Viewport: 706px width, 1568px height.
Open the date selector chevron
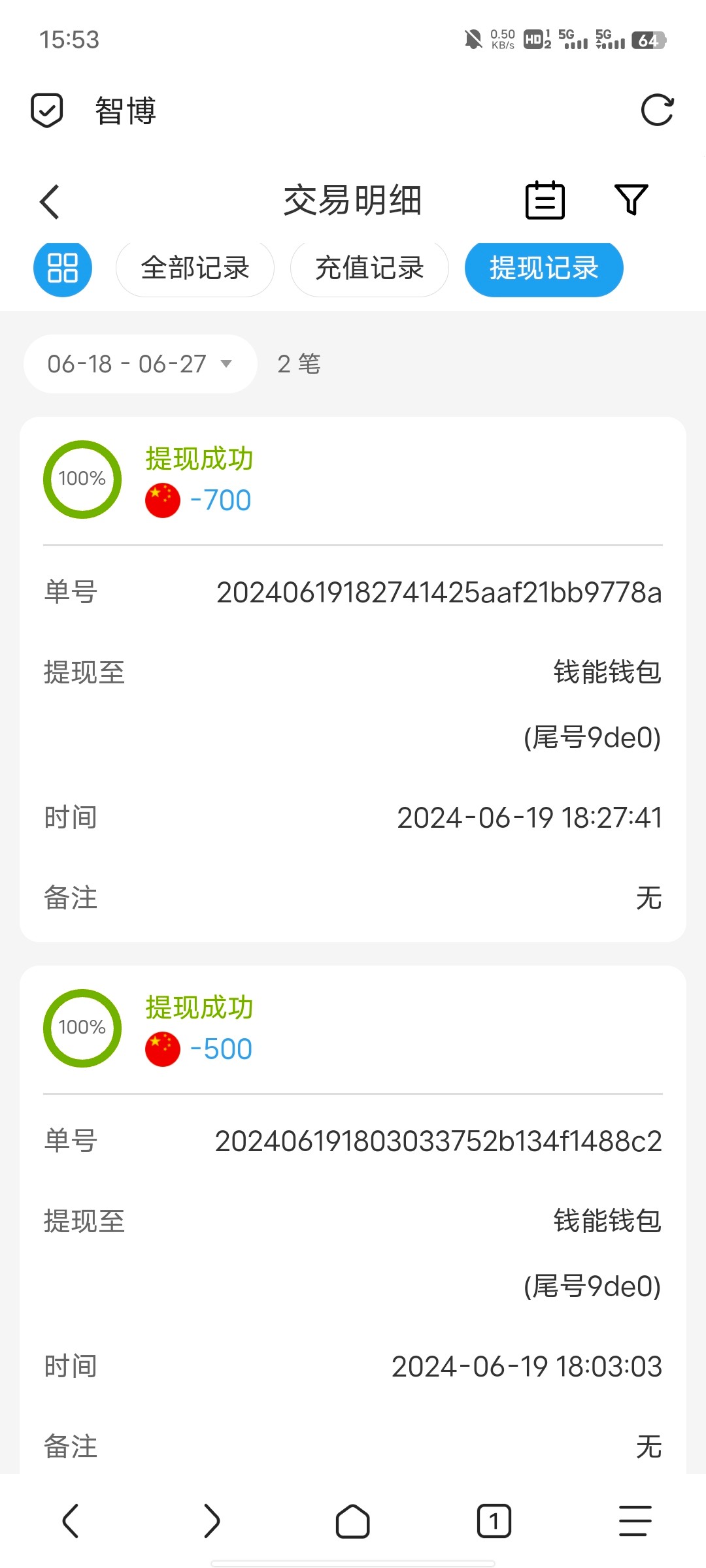click(x=226, y=364)
